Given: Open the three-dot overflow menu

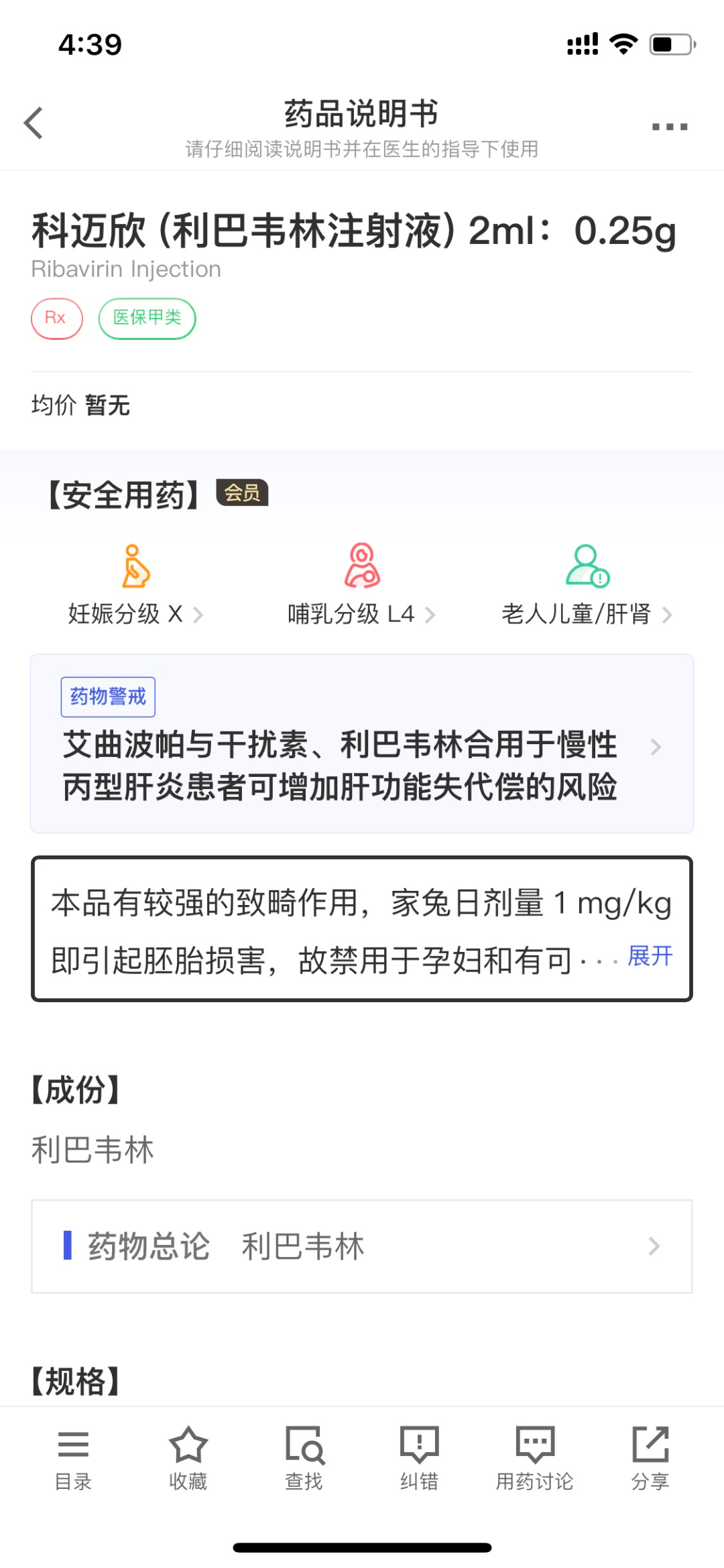Looking at the screenshot, I should [x=670, y=126].
